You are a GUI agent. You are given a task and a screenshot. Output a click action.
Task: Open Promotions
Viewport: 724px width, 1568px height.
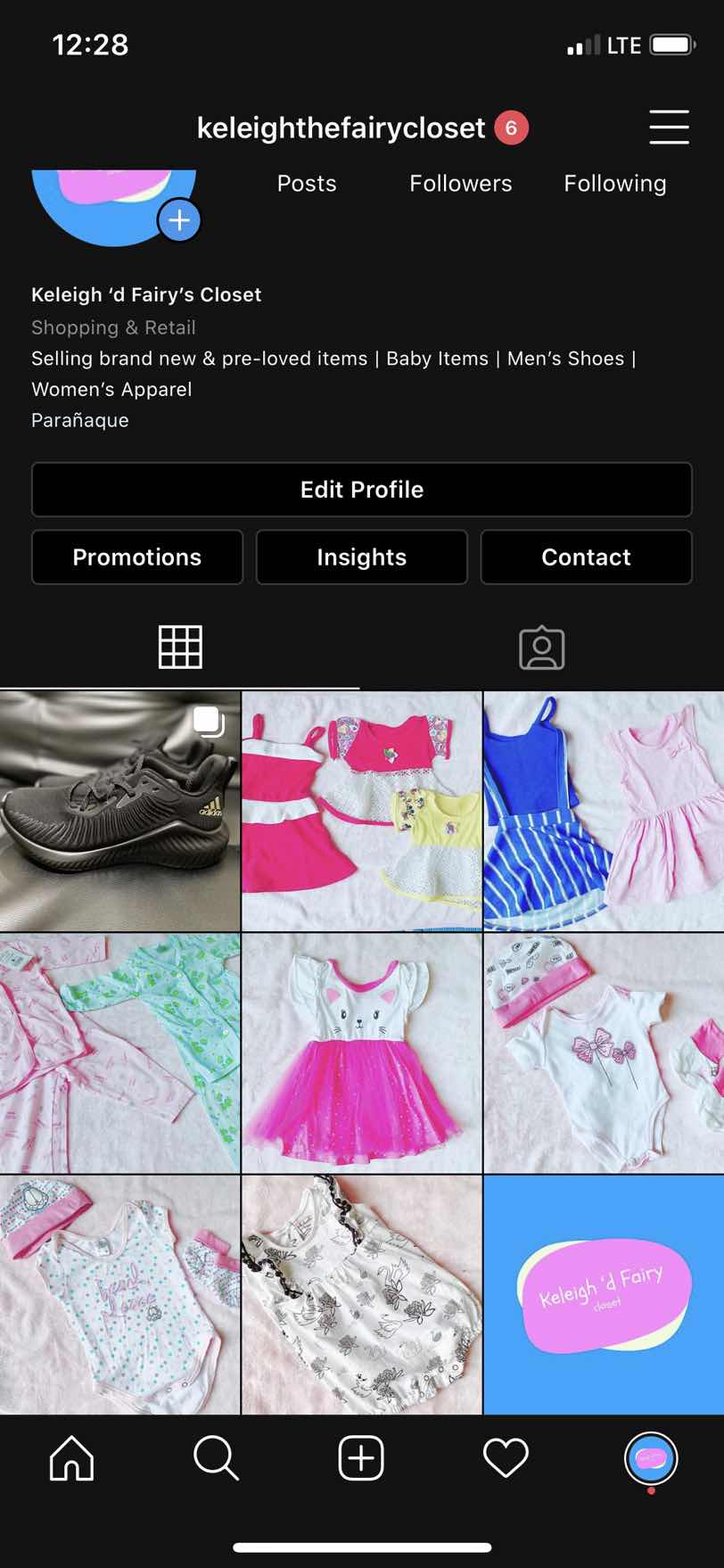137,557
